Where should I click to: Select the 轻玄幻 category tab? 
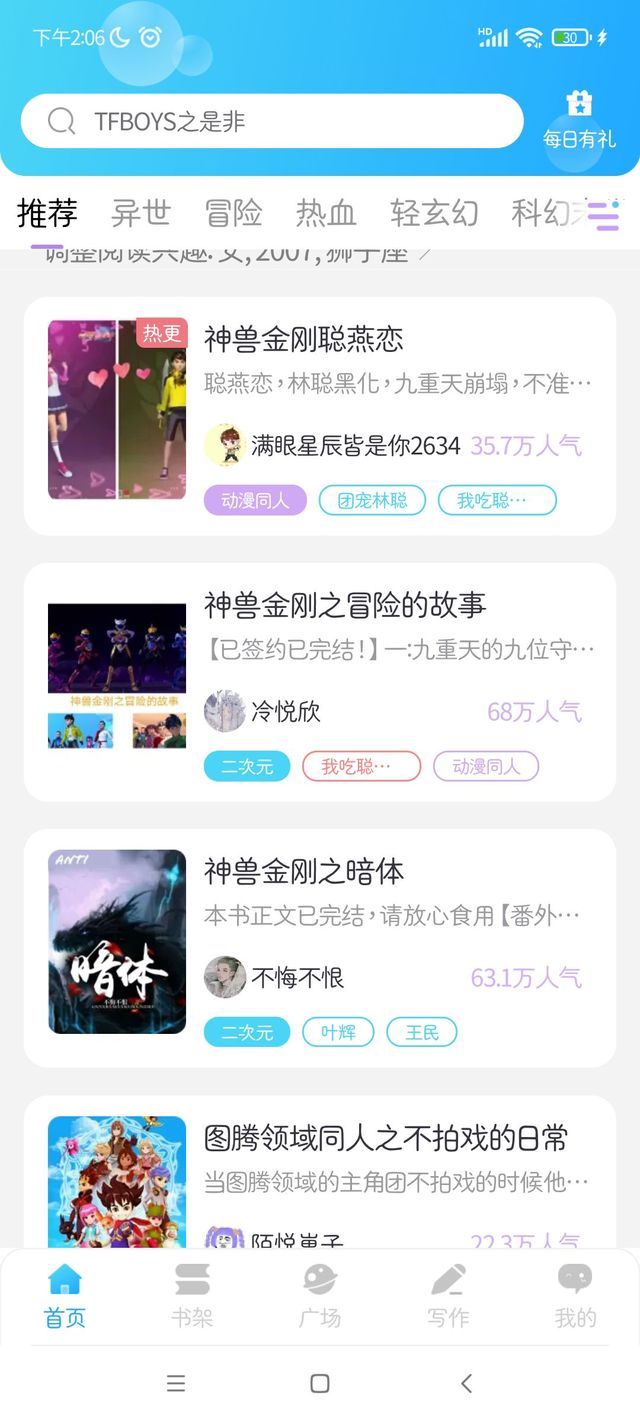[434, 213]
